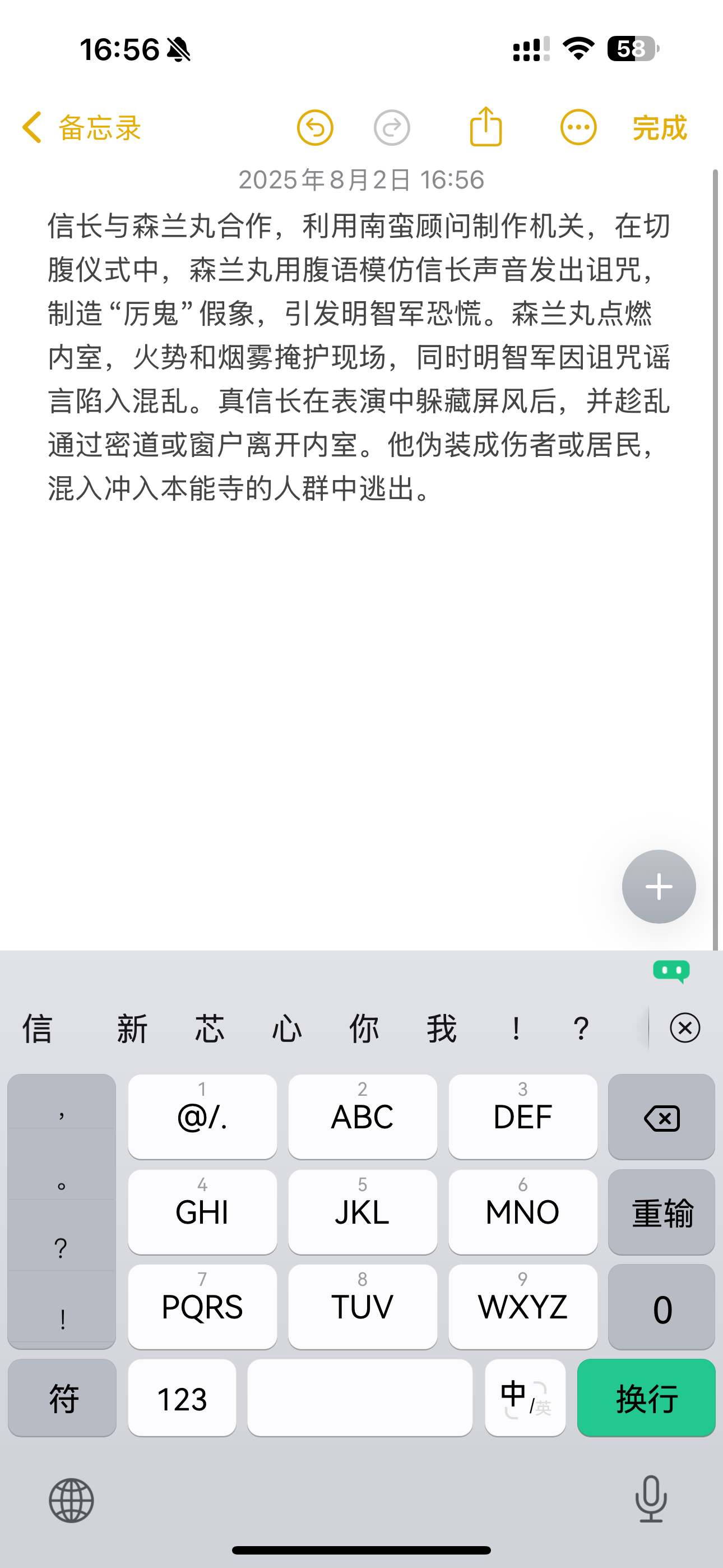The image size is (723, 1568).
Task: Tap the plus floating button
Action: [x=659, y=886]
